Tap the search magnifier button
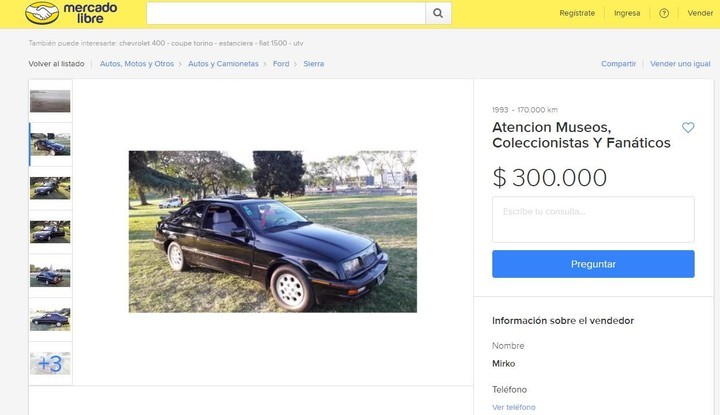Viewport: 720px width, 415px height. 438,13
